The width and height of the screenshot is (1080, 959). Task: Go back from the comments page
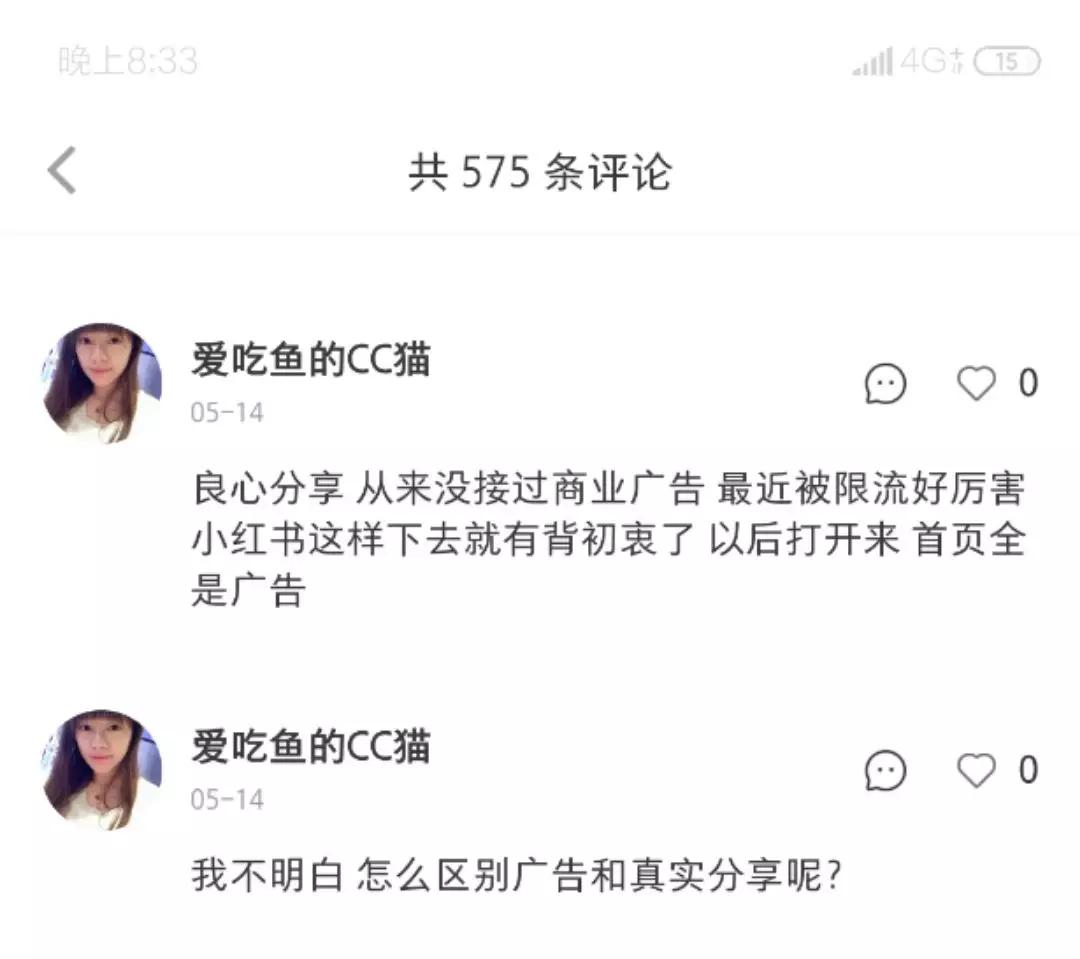[62, 170]
